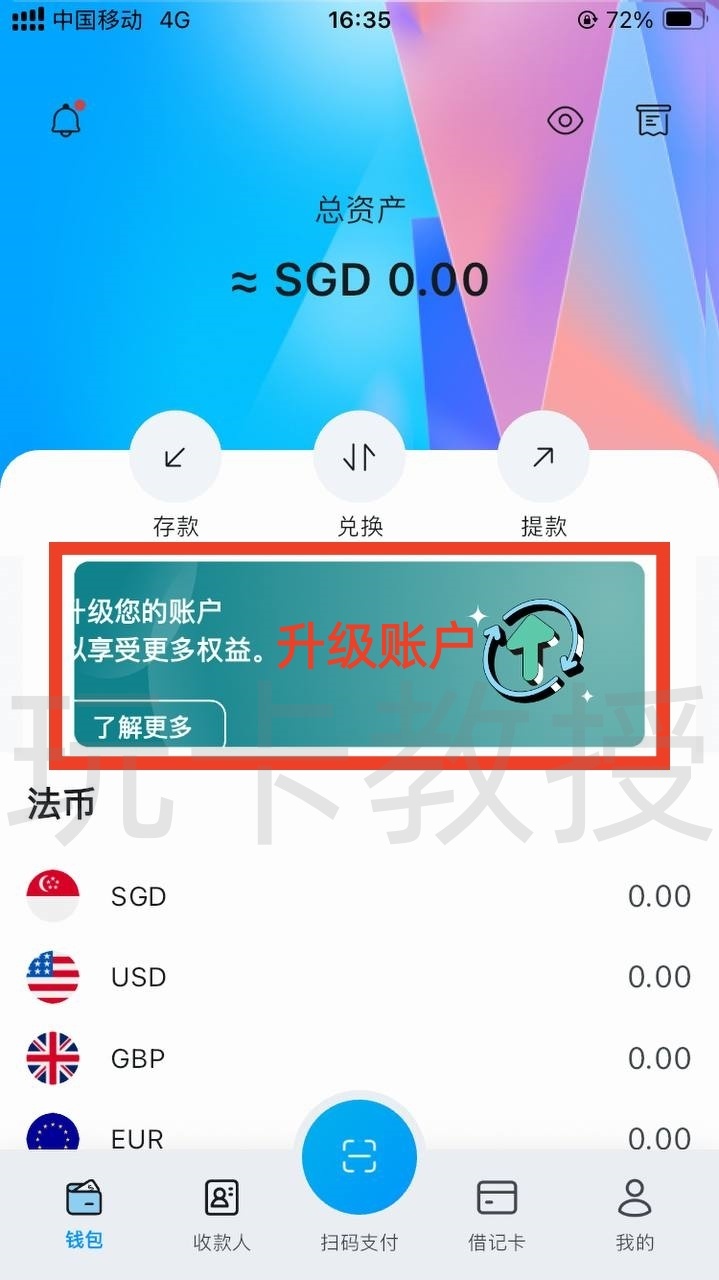Open the GBP currency row

coord(359,1058)
